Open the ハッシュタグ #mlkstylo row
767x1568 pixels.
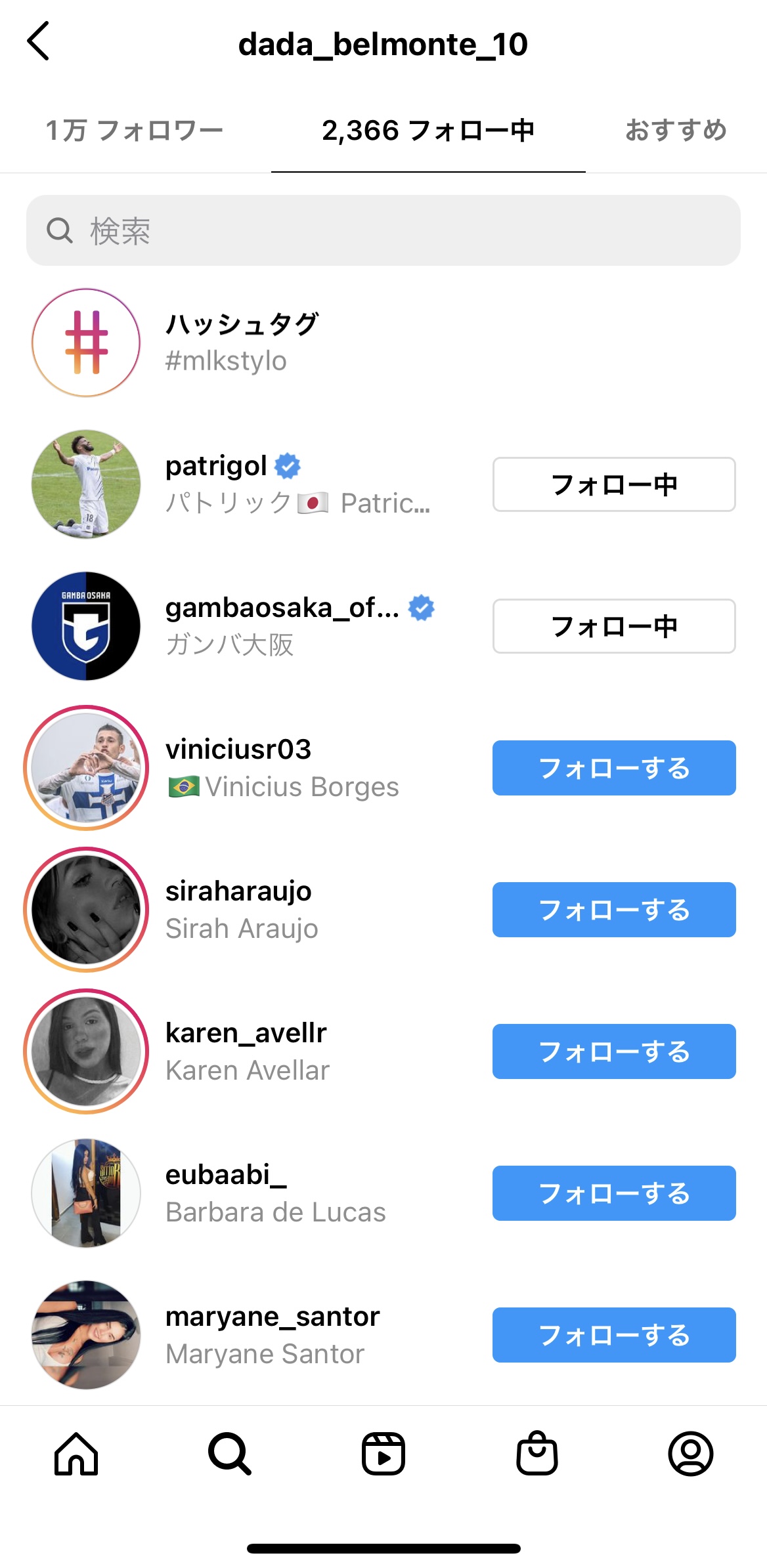[241, 343]
